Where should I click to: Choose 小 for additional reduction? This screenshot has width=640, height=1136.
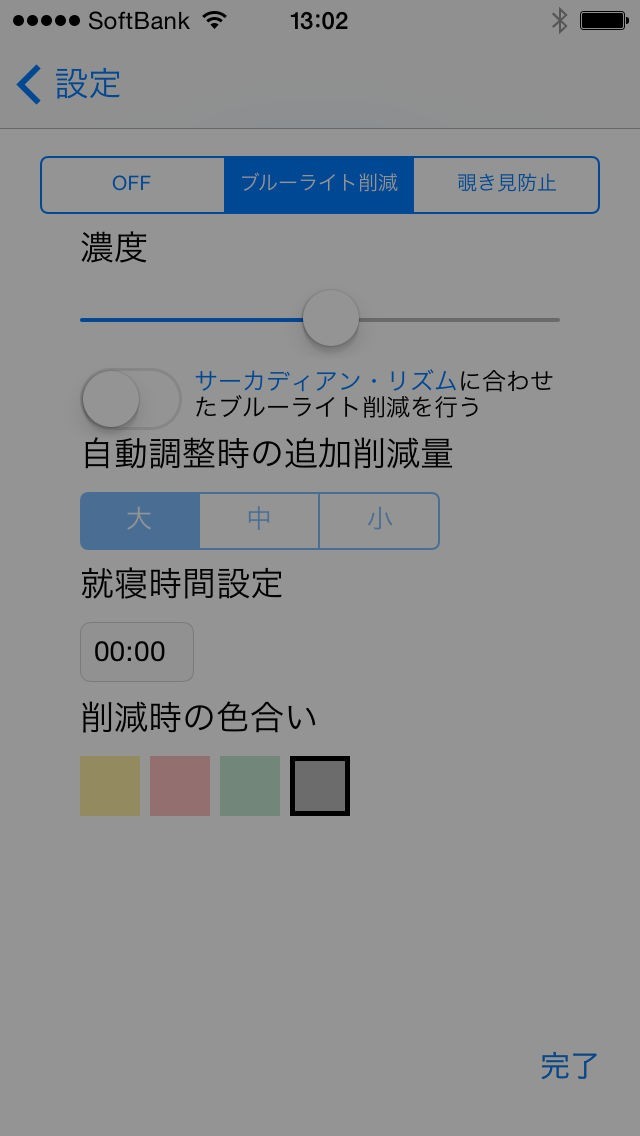379,521
